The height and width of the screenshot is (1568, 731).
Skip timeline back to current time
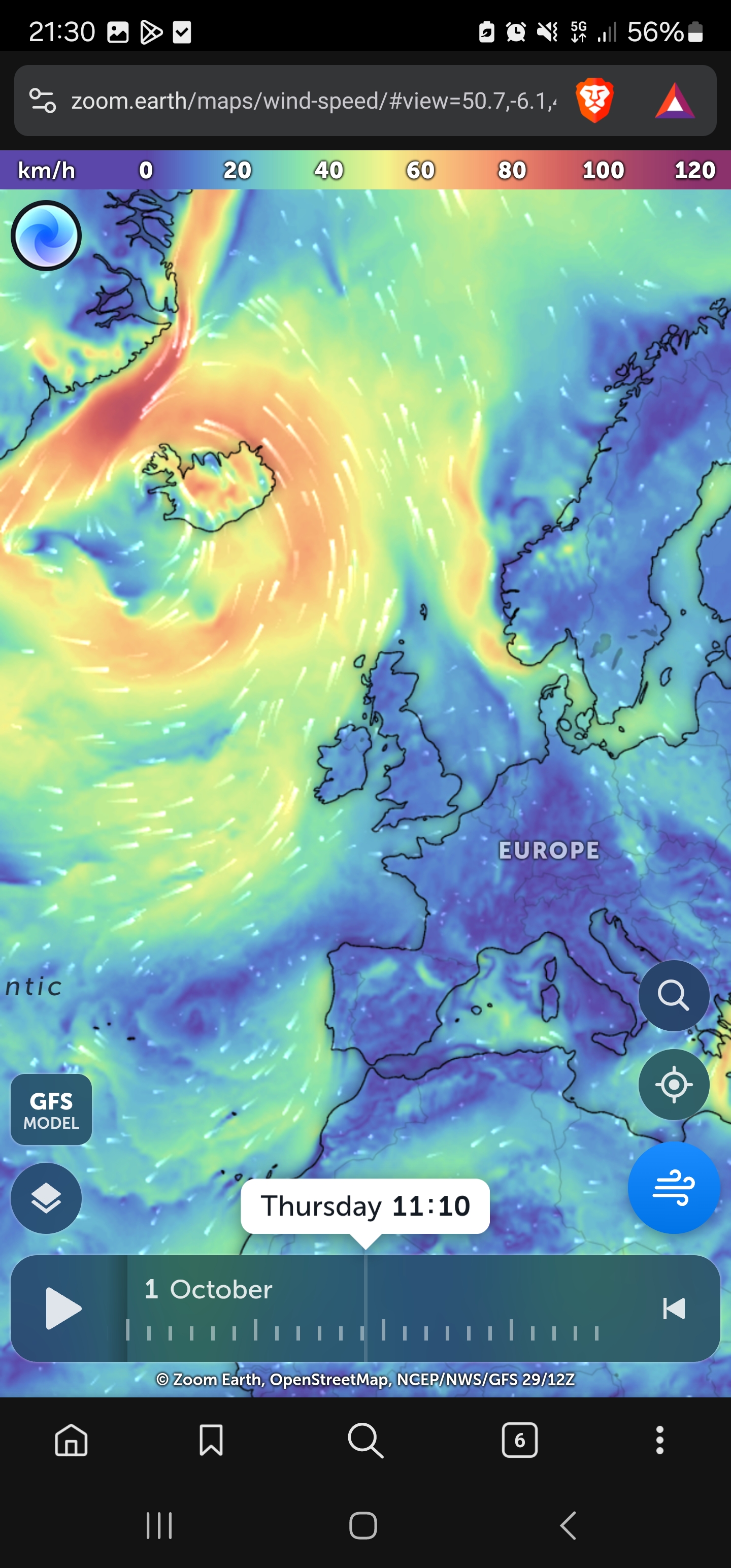pos(674,1308)
